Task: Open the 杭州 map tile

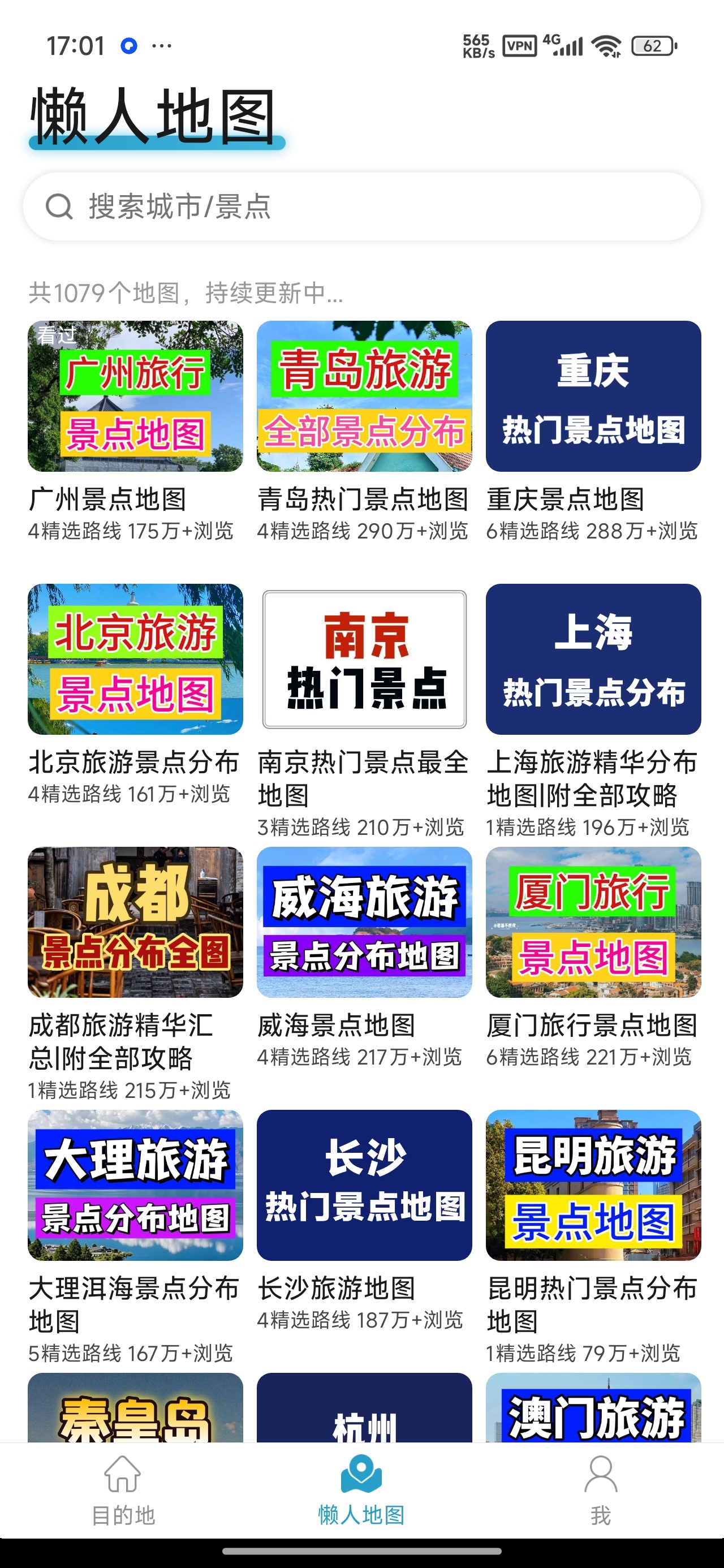Action: (364, 1407)
